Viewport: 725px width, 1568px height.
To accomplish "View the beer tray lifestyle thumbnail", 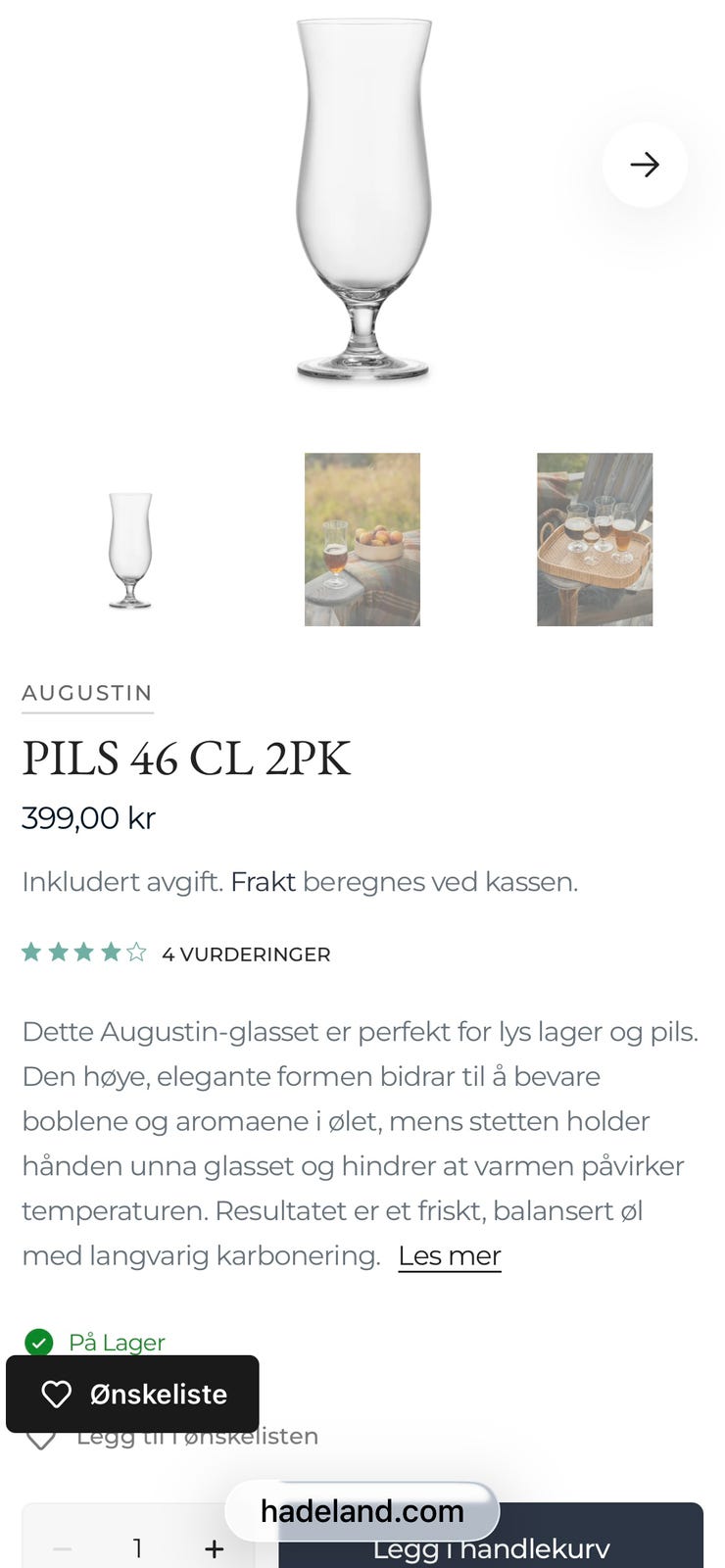I will click(595, 540).
